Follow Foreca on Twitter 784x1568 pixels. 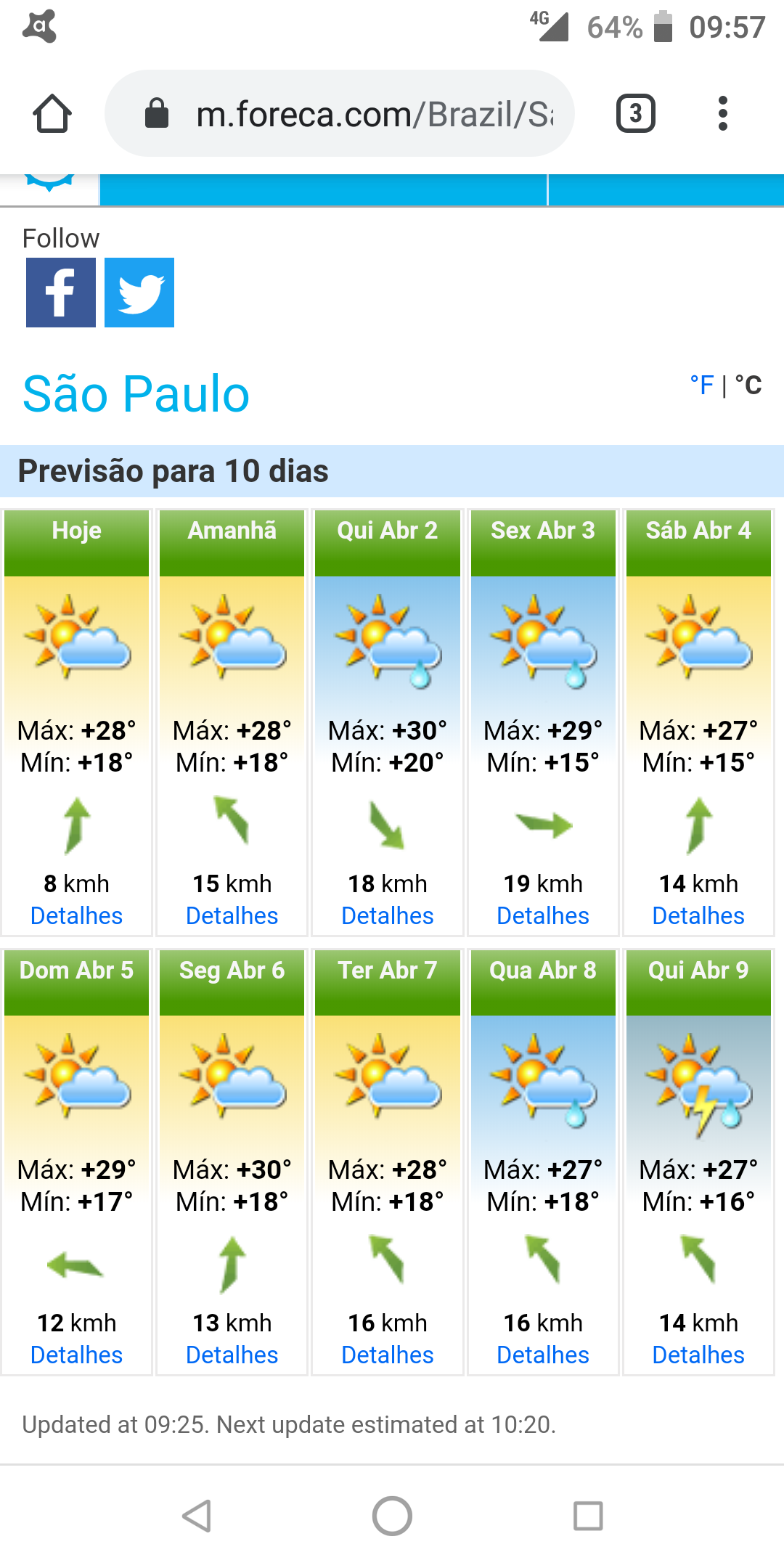[139, 293]
